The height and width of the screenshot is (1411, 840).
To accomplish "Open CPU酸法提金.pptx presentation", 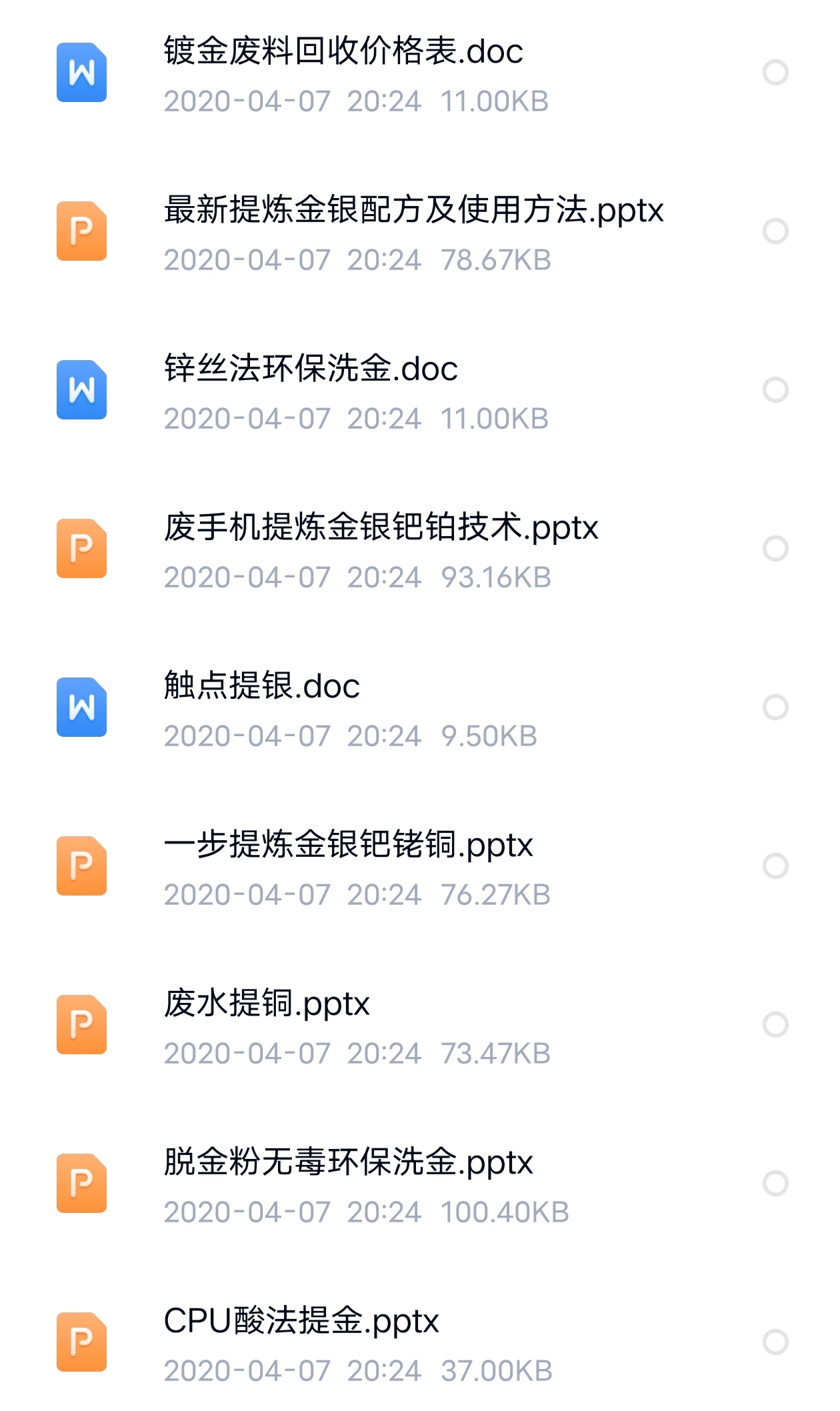I will (x=301, y=1322).
